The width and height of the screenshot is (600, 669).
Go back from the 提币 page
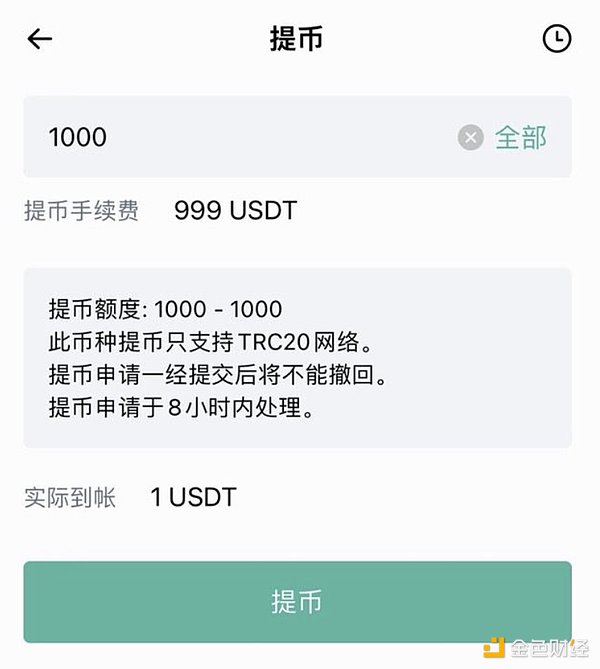pyautogui.click(x=40, y=39)
